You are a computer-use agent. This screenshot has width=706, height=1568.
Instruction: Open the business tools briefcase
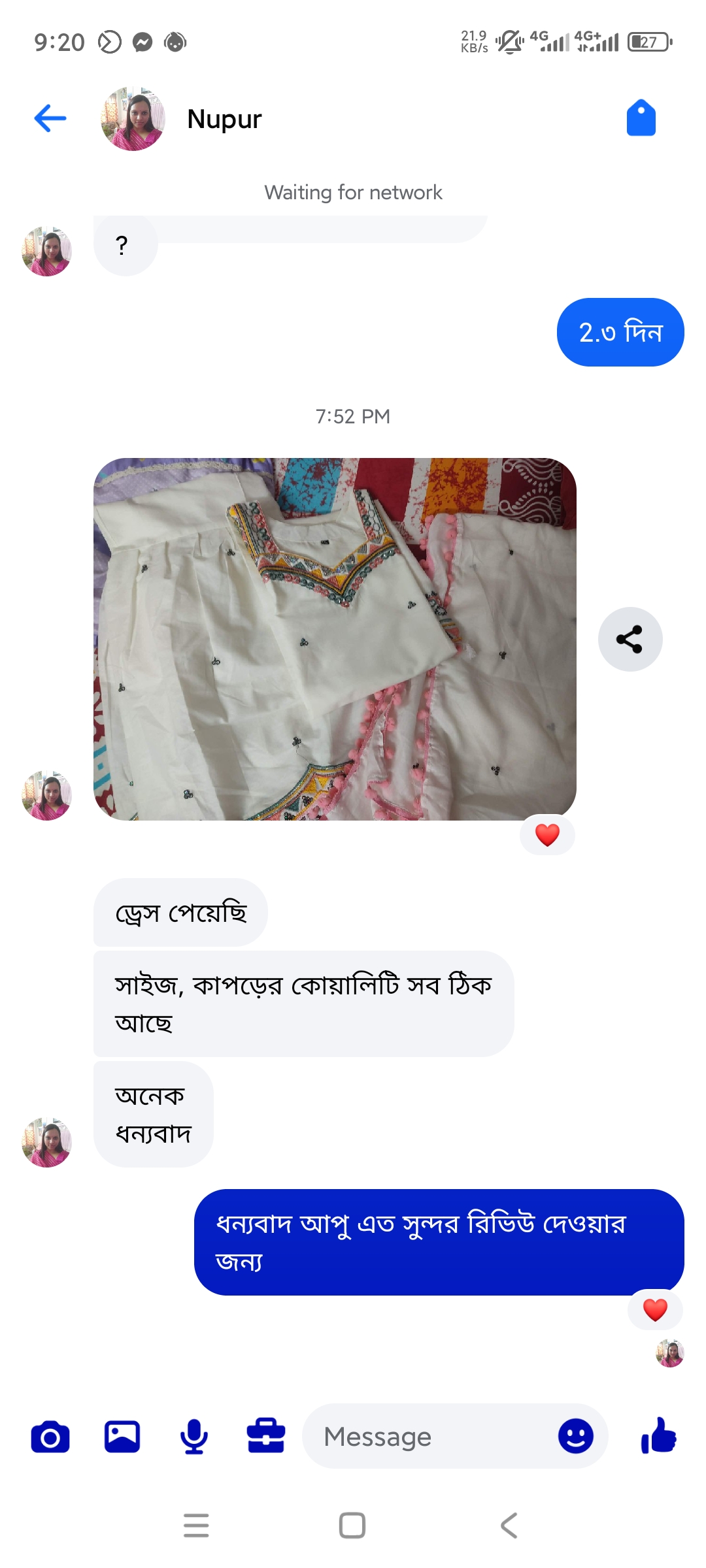pyautogui.click(x=266, y=1437)
